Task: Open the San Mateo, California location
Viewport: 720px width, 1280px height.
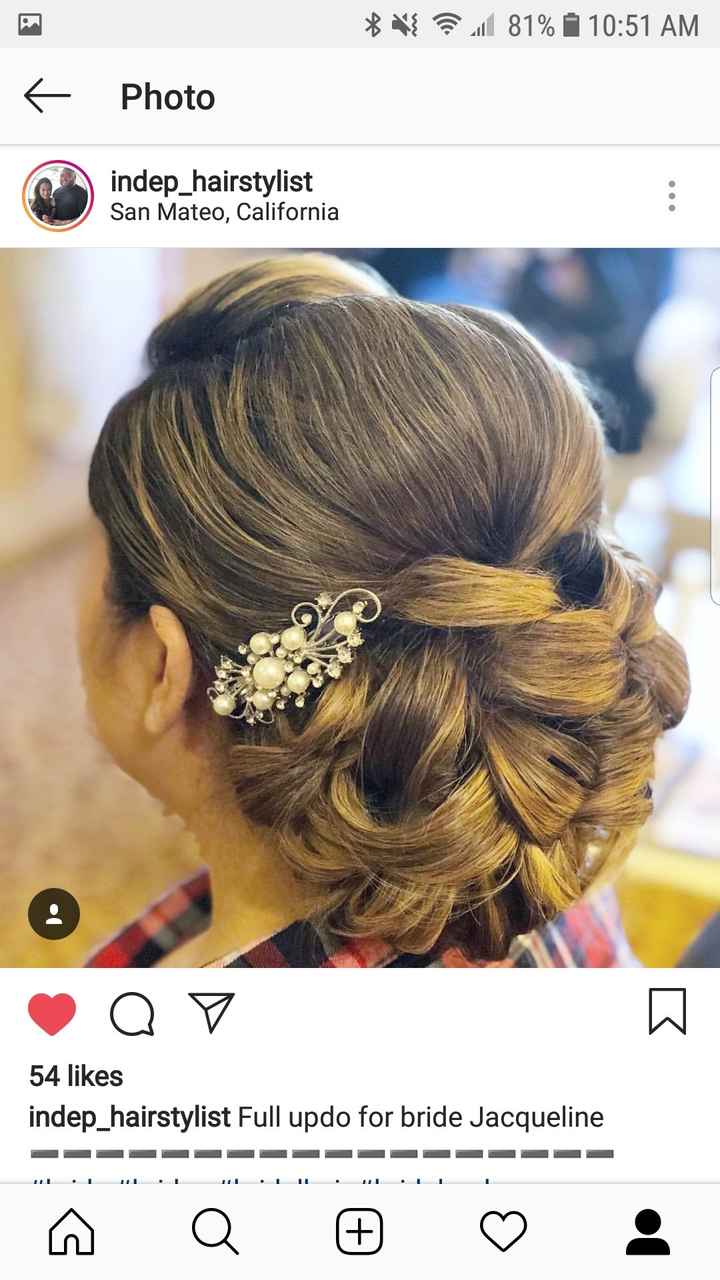Action: point(224,212)
